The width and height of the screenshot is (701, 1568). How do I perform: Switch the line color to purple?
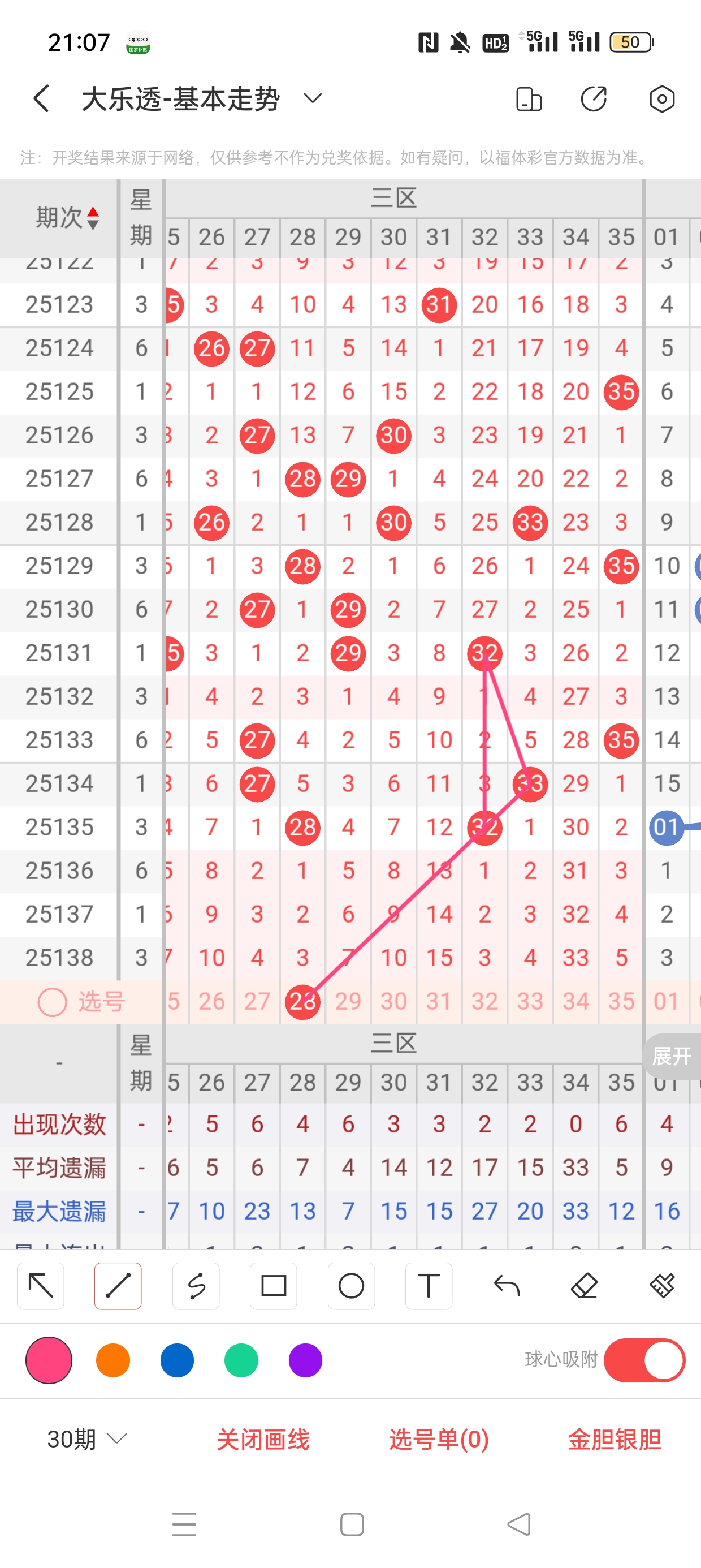coord(305,1360)
